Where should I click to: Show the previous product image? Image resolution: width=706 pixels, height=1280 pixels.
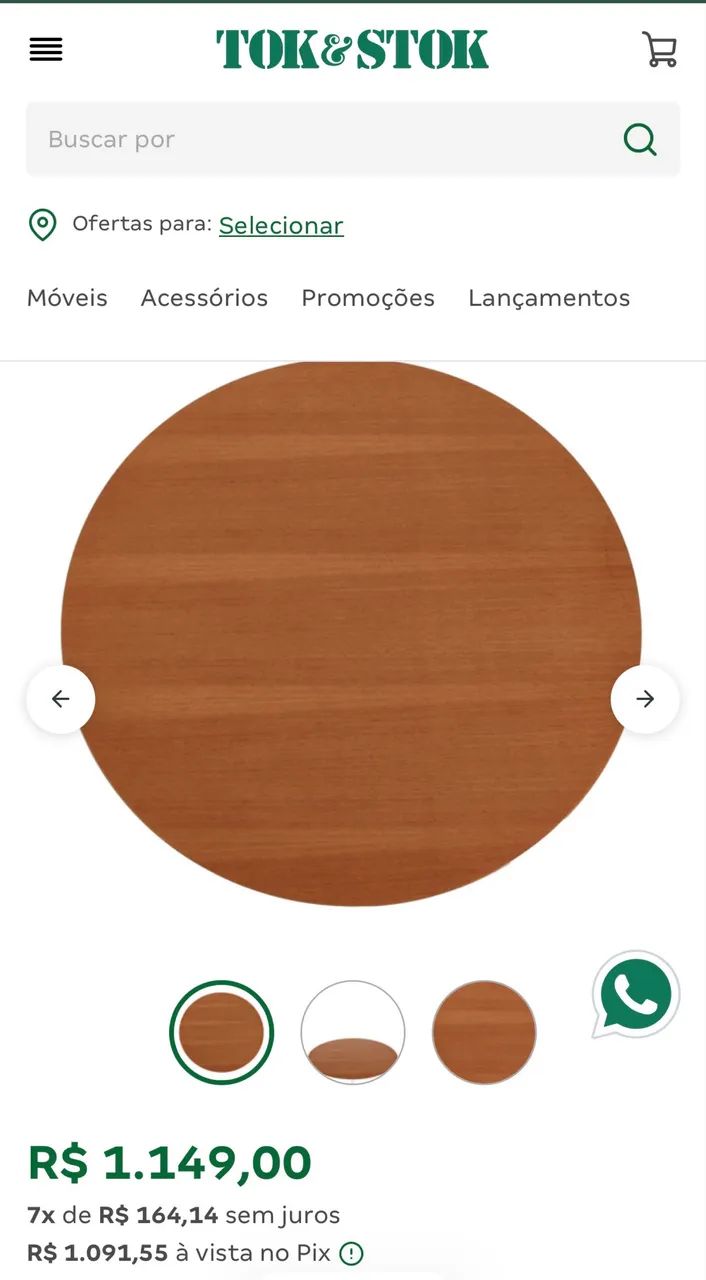click(61, 699)
